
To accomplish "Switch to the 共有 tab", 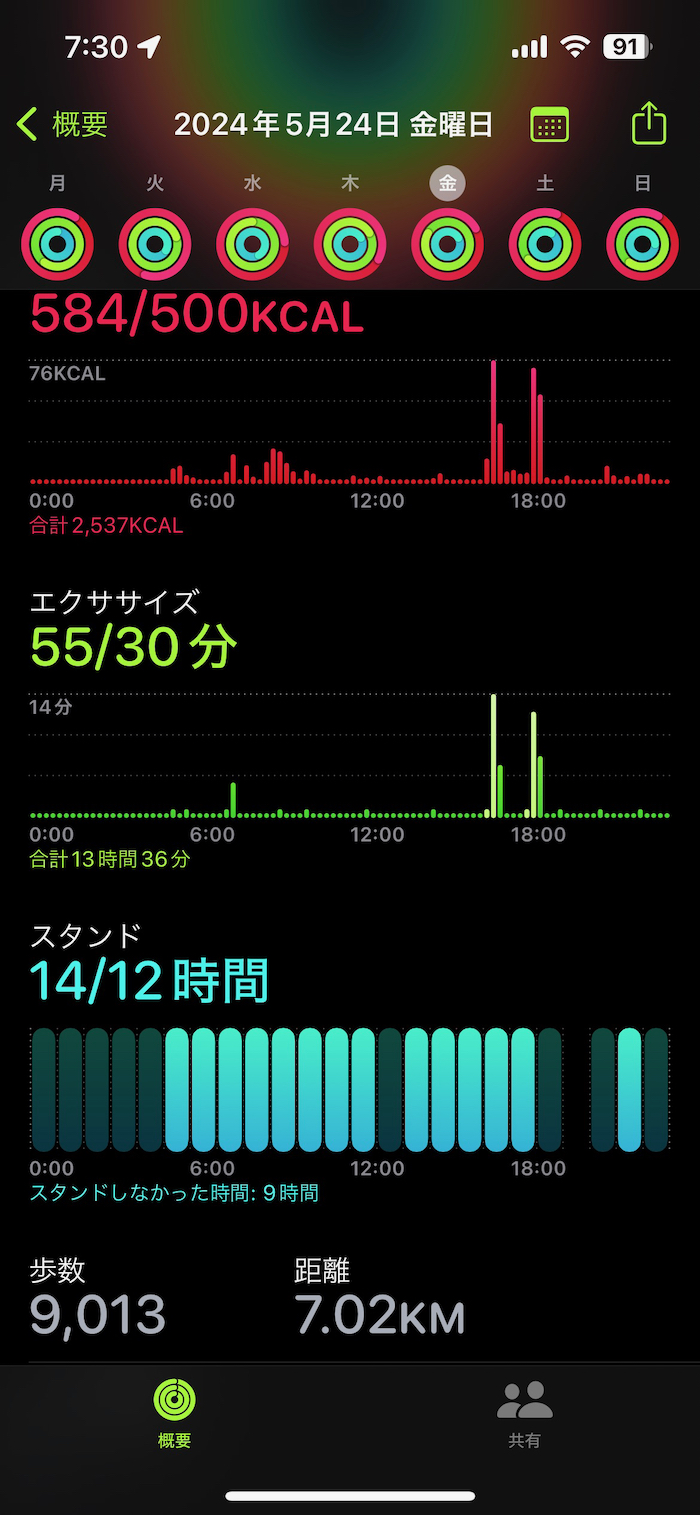I will [525, 1414].
